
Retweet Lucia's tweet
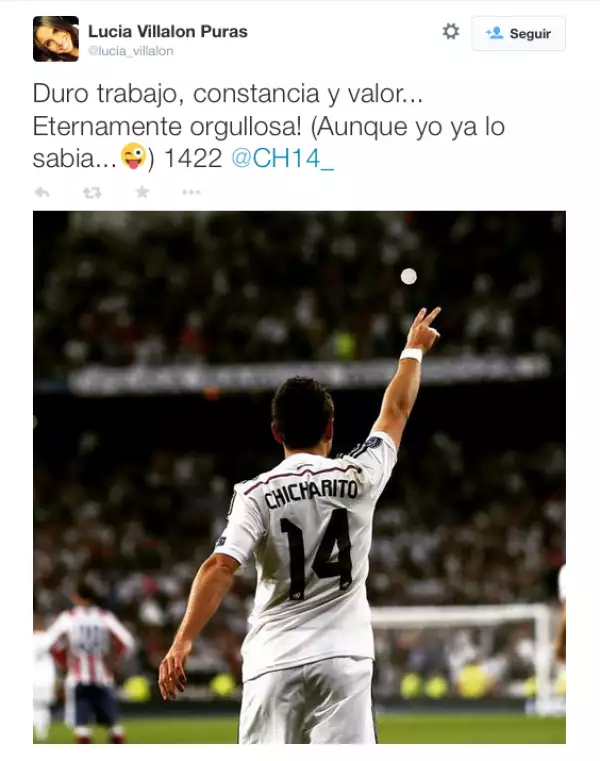92,192
